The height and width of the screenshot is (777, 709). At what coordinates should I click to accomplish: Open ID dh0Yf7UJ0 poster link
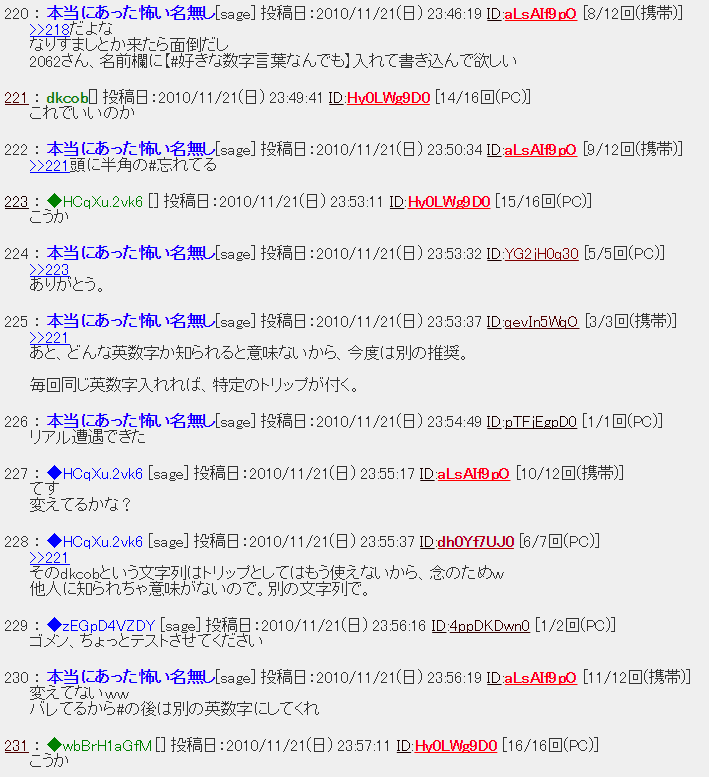[475, 541]
